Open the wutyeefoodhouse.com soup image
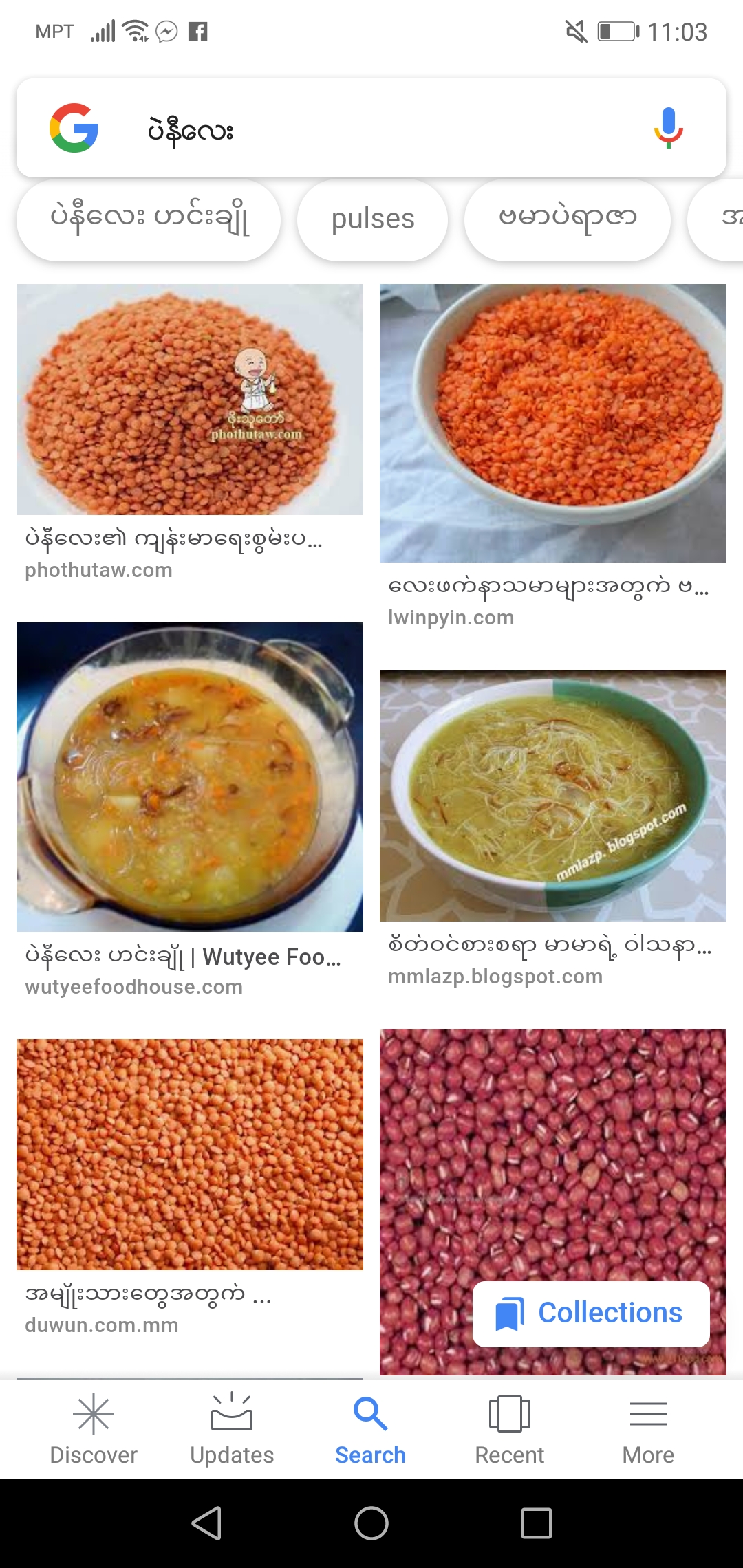The image size is (743, 1568). pos(190,776)
